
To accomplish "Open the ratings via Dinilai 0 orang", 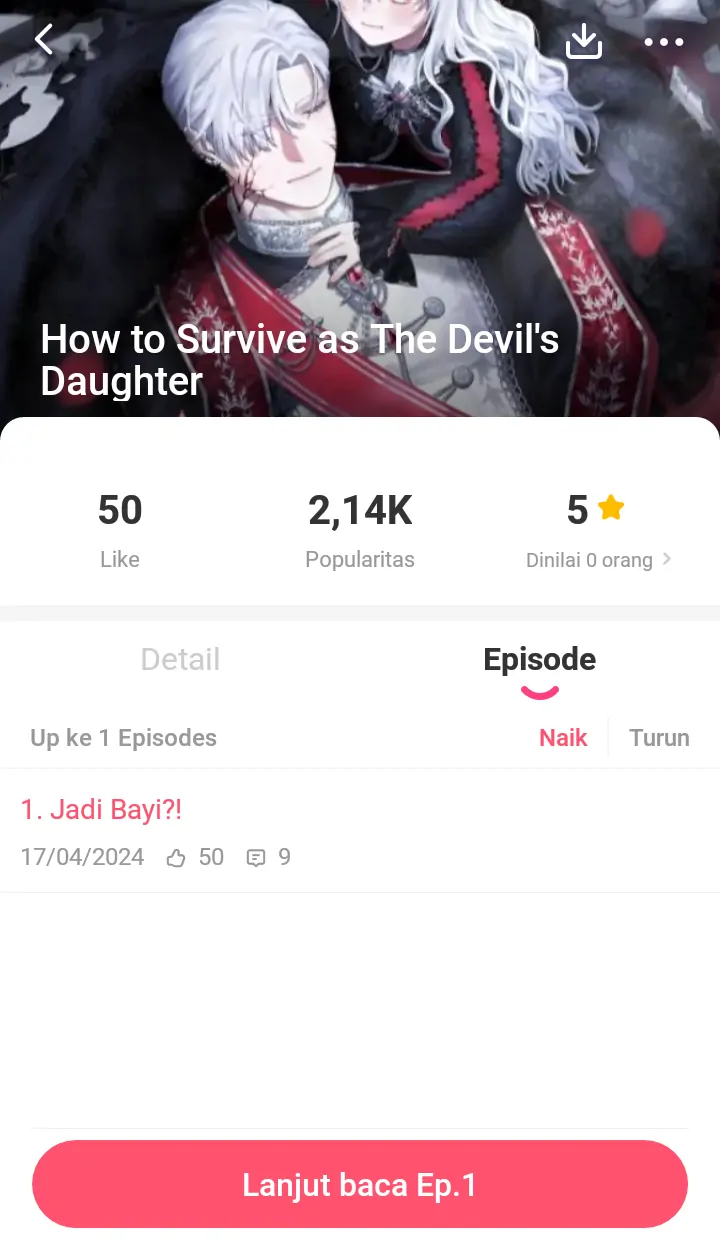I will 598,560.
